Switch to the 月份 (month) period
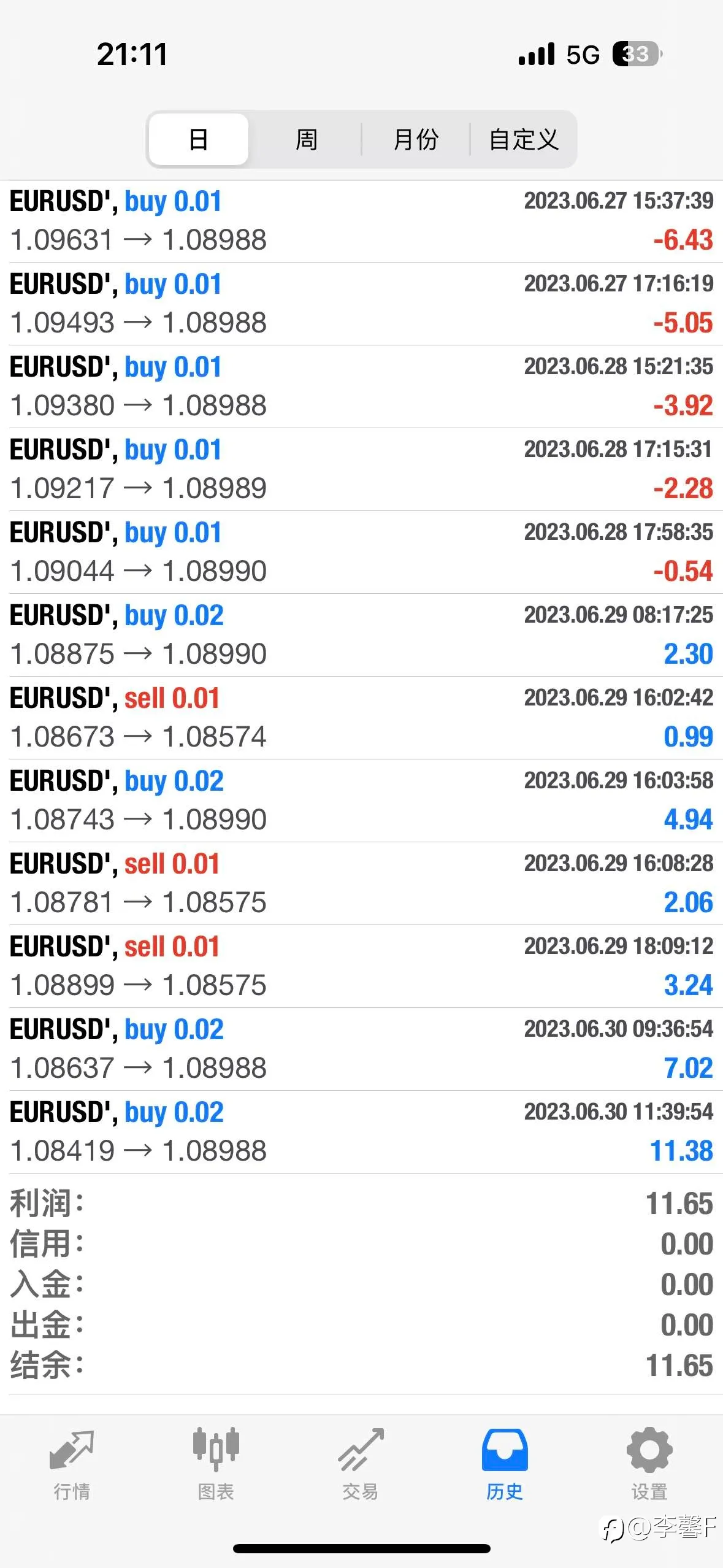The width and height of the screenshot is (723, 1568). point(415,139)
